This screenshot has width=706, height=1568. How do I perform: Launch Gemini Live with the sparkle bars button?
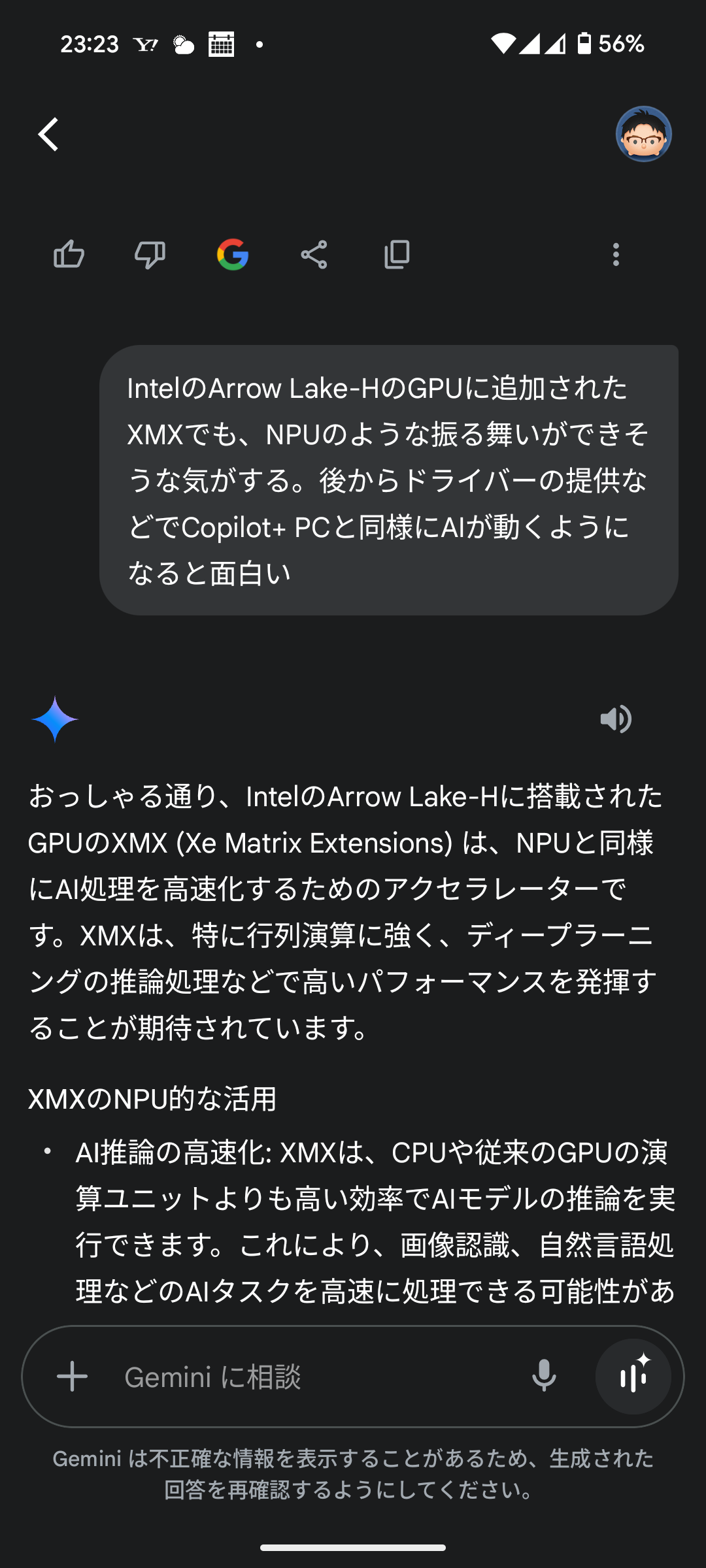click(x=633, y=1377)
